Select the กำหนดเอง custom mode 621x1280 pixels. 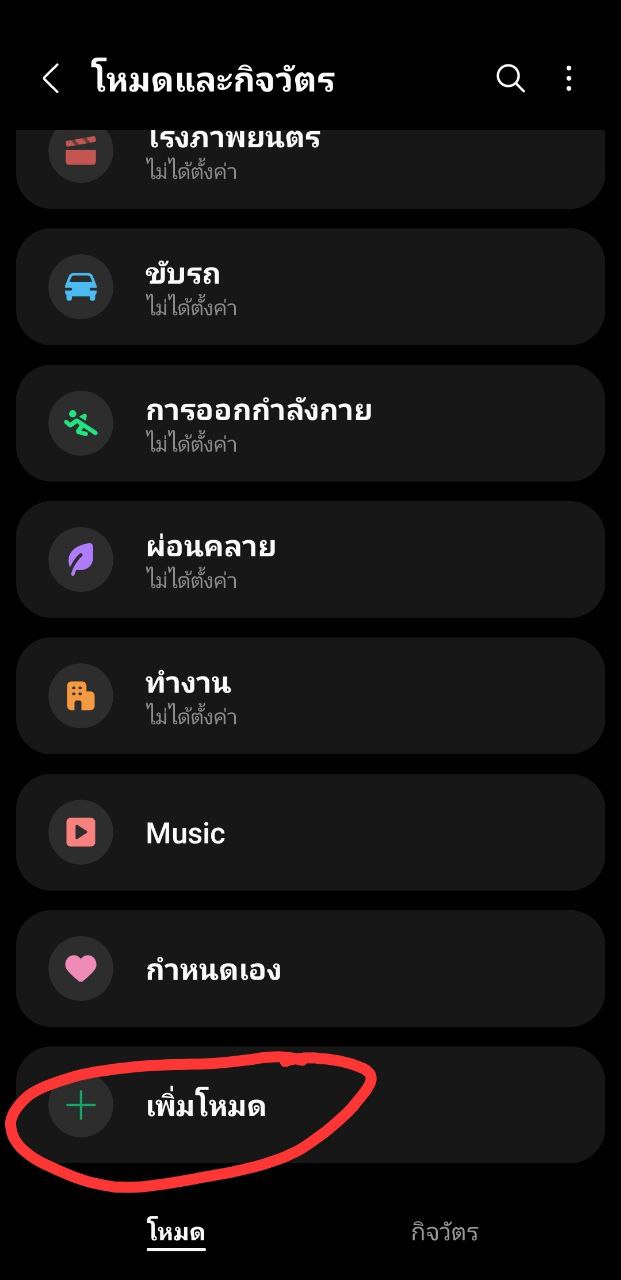310,969
